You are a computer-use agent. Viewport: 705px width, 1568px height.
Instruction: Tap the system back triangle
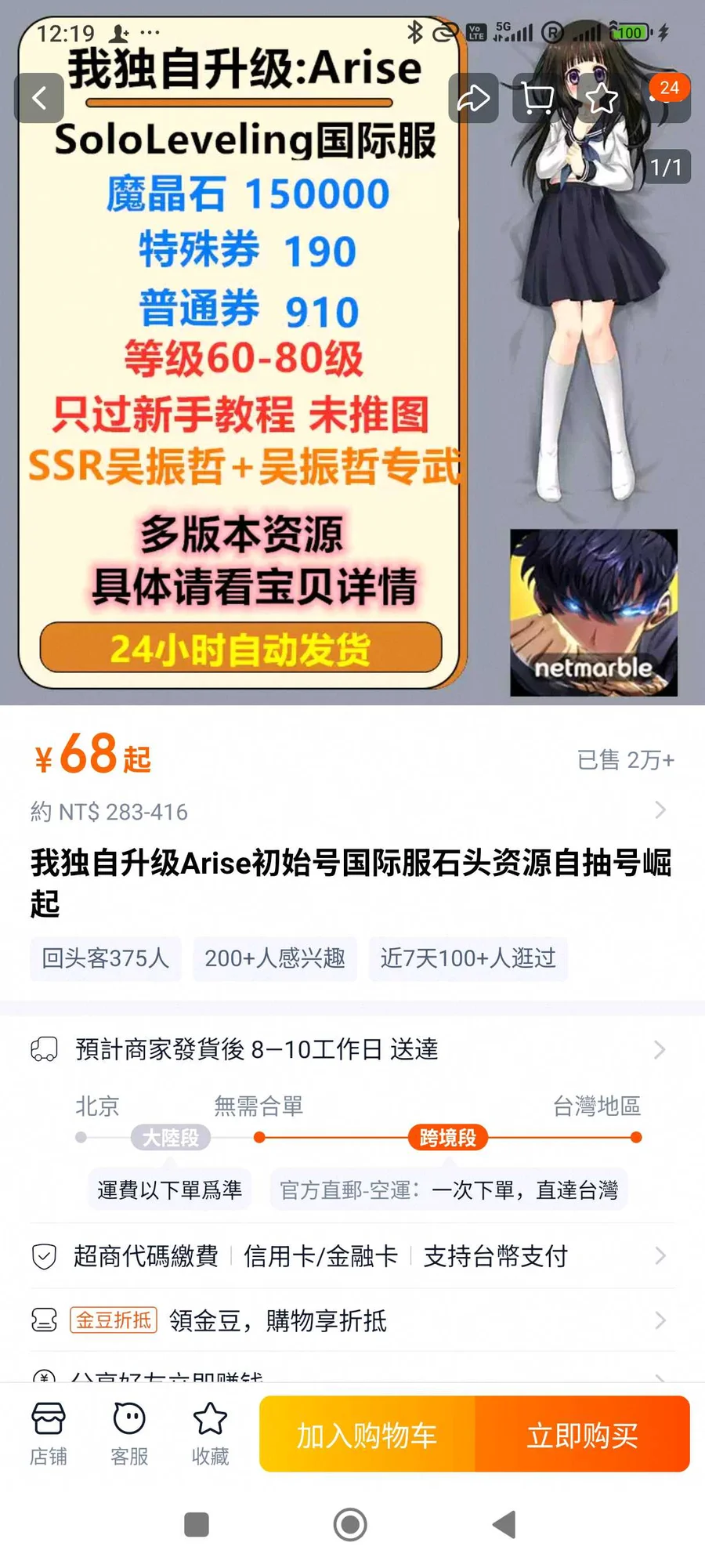pos(504,1524)
